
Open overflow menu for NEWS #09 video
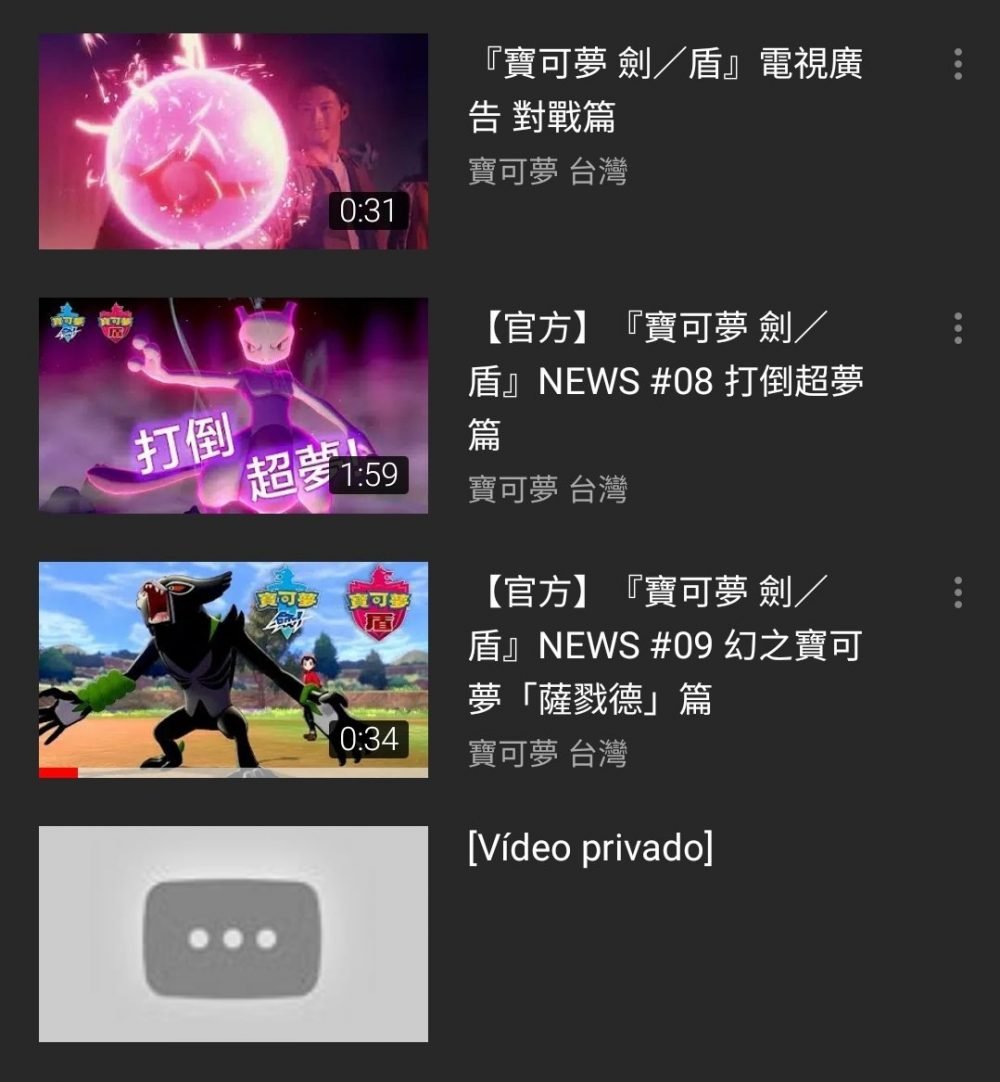click(958, 592)
